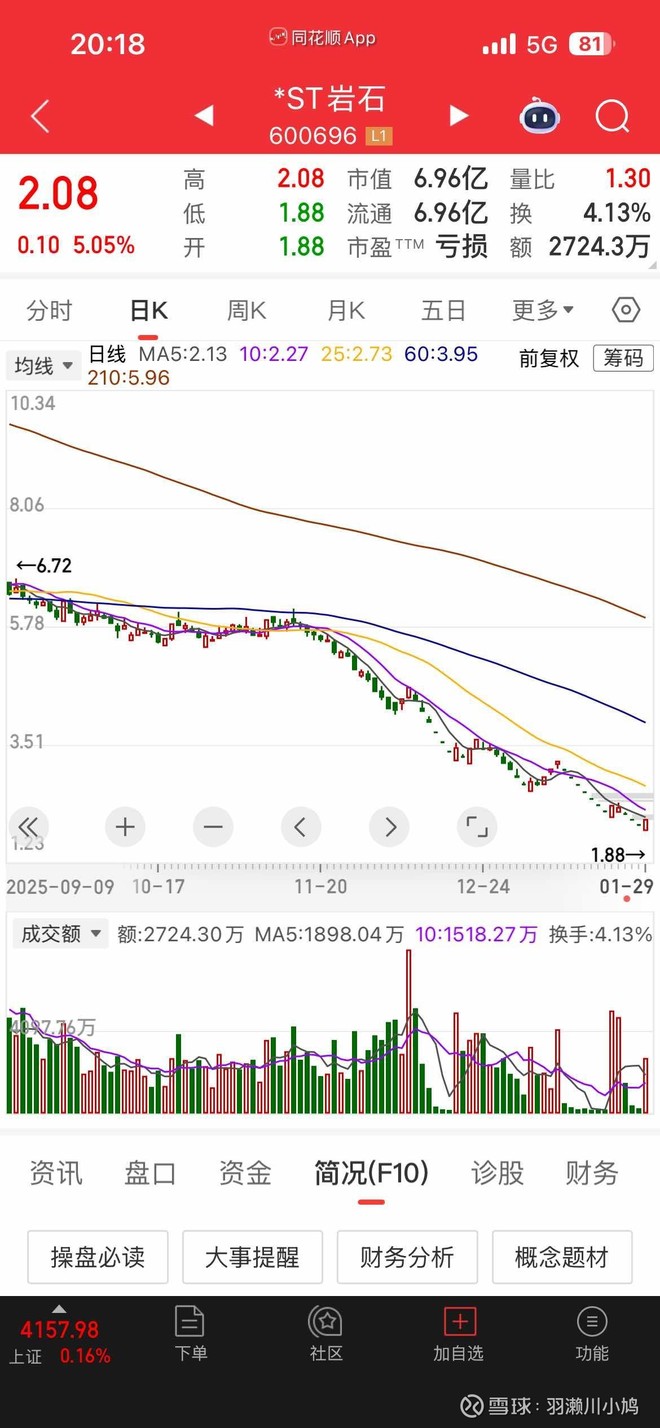This screenshot has width=660, height=1428.
Task: Open the robot AI assistant
Action: point(539,117)
